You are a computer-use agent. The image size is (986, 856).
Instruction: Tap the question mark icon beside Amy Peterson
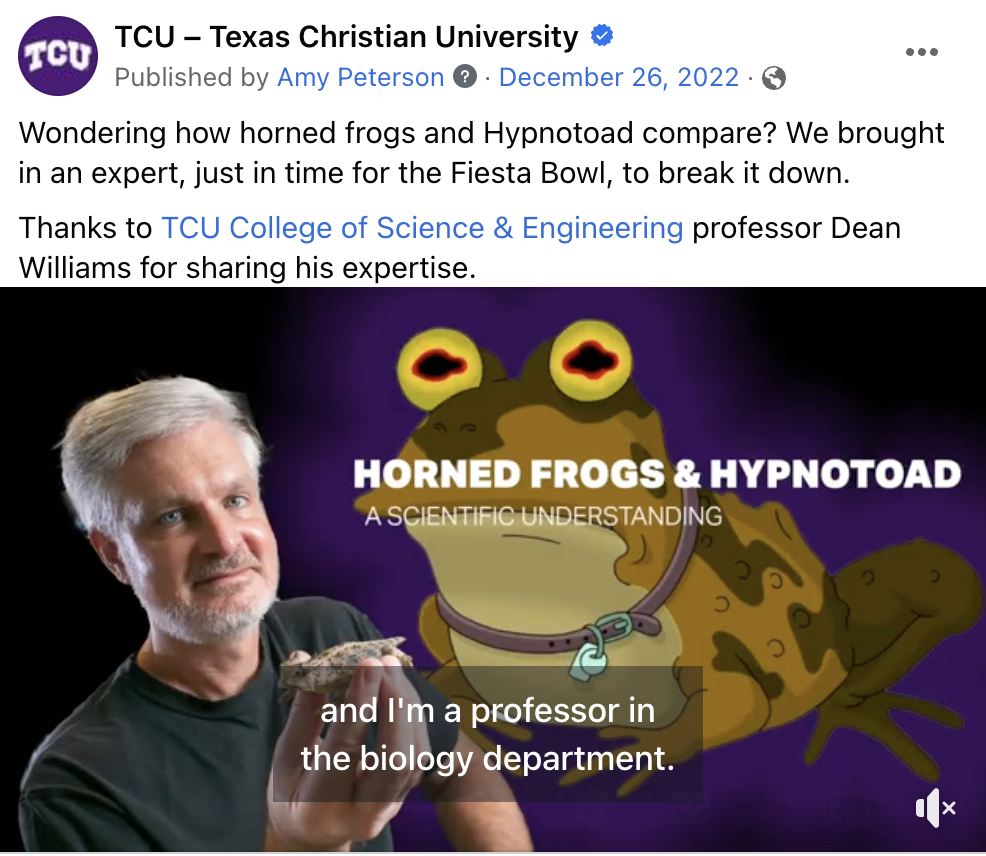pos(464,77)
